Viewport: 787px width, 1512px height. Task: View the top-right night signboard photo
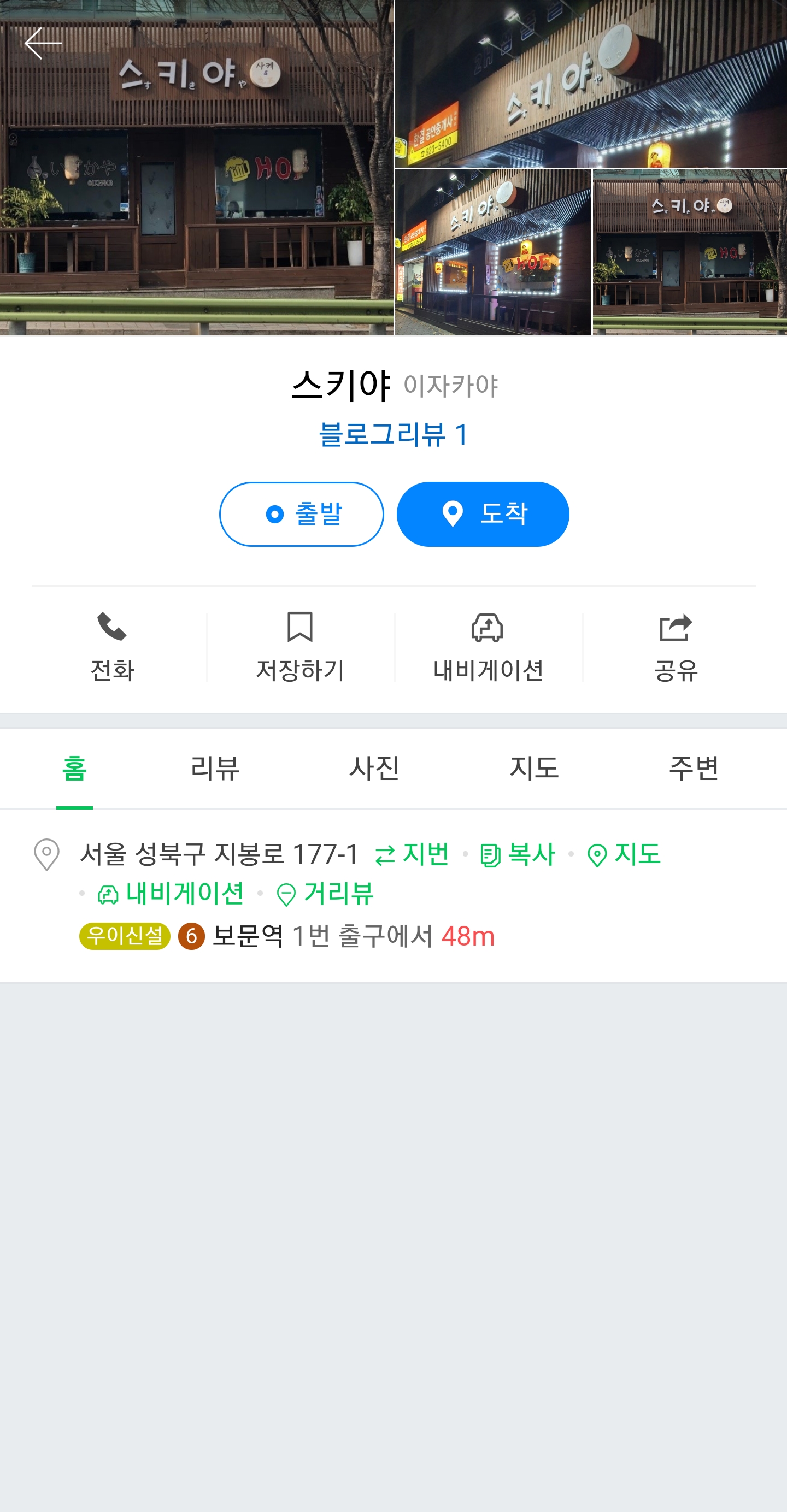(x=590, y=84)
